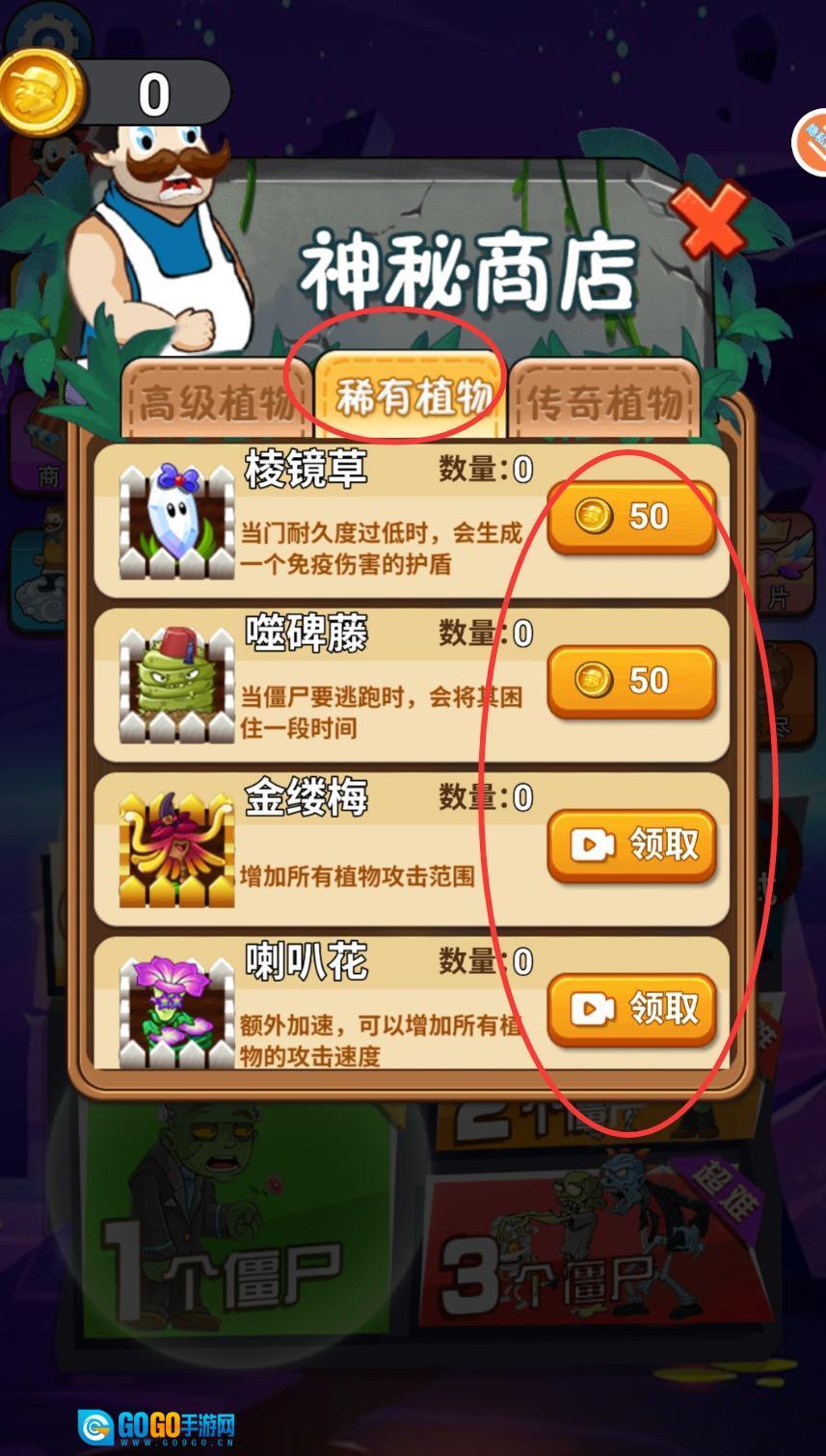Screen dimensions: 826x1456
Task: Purchase 噬碑藤 for 50 coins
Action: click(x=631, y=681)
